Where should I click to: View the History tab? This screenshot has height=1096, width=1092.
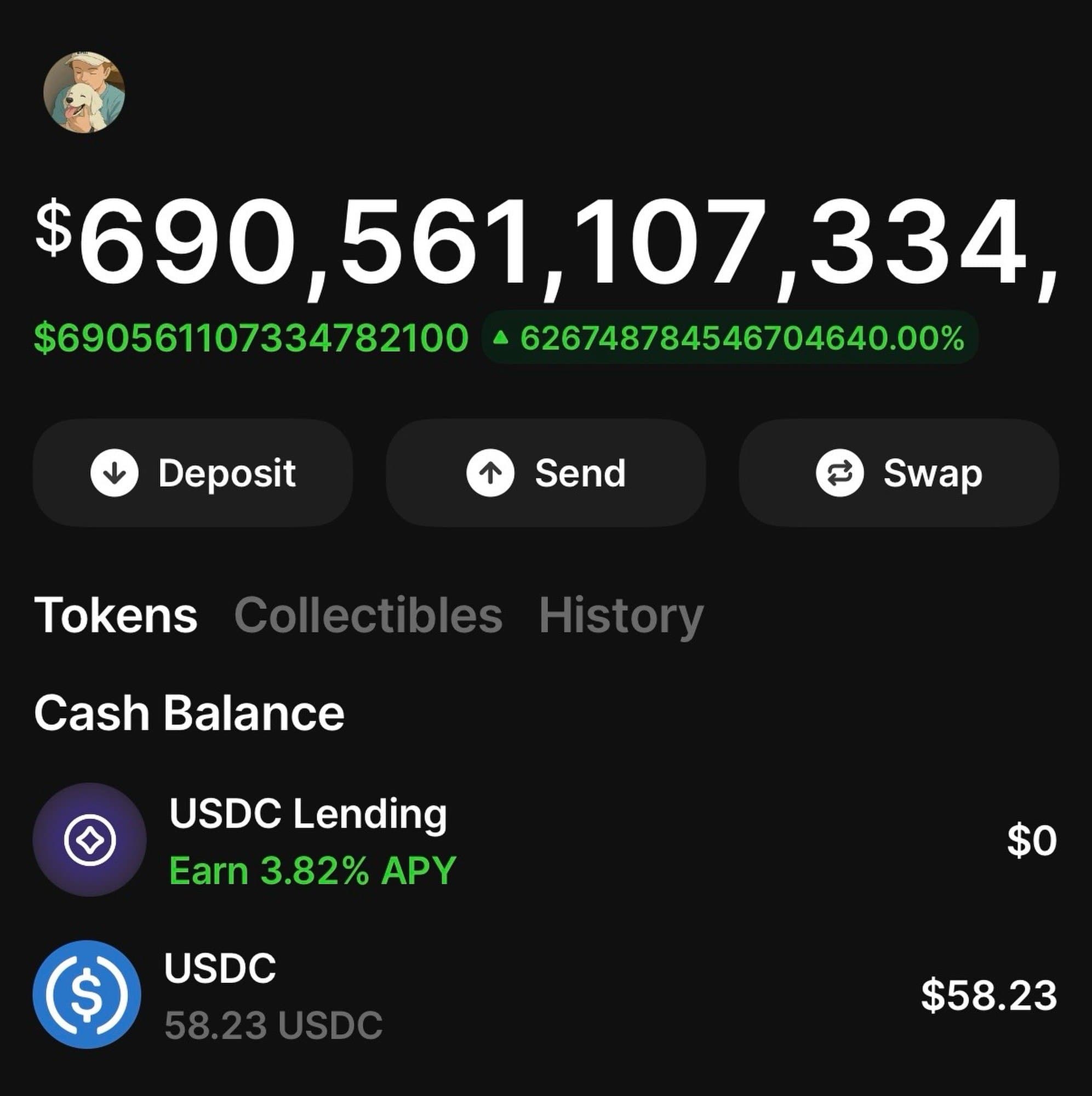coord(621,615)
